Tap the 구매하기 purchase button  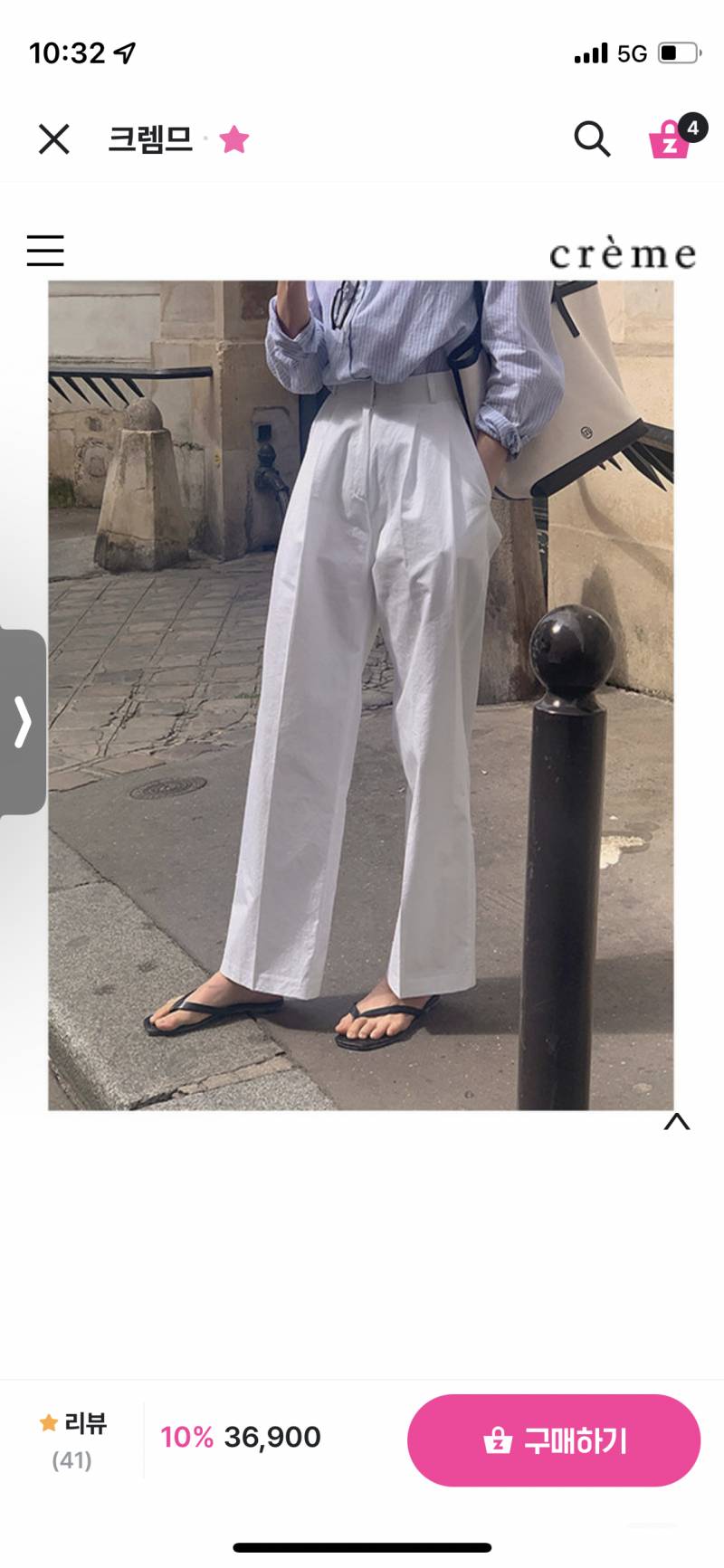click(554, 1440)
